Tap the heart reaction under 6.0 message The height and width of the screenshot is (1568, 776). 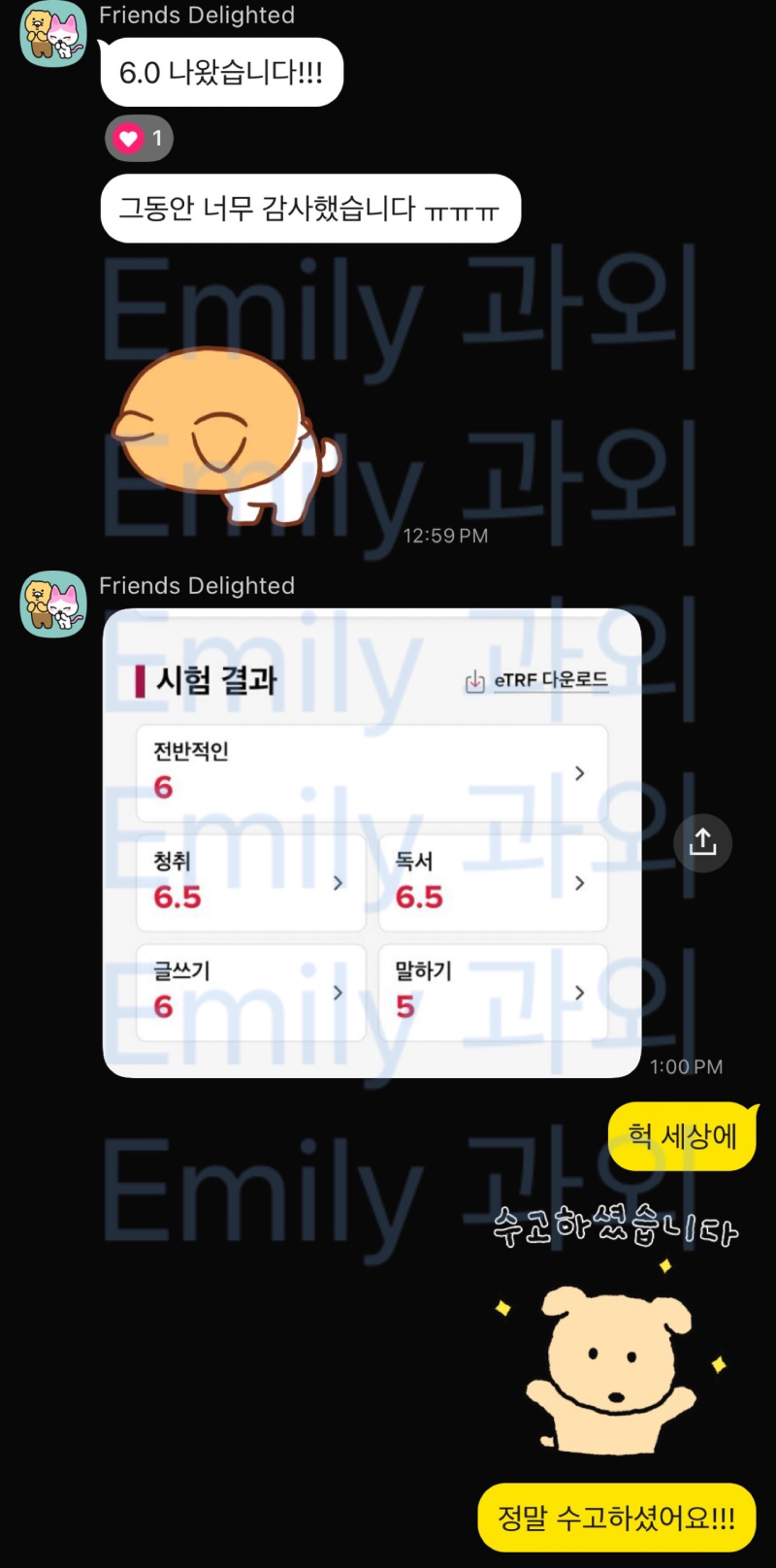point(139,139)
